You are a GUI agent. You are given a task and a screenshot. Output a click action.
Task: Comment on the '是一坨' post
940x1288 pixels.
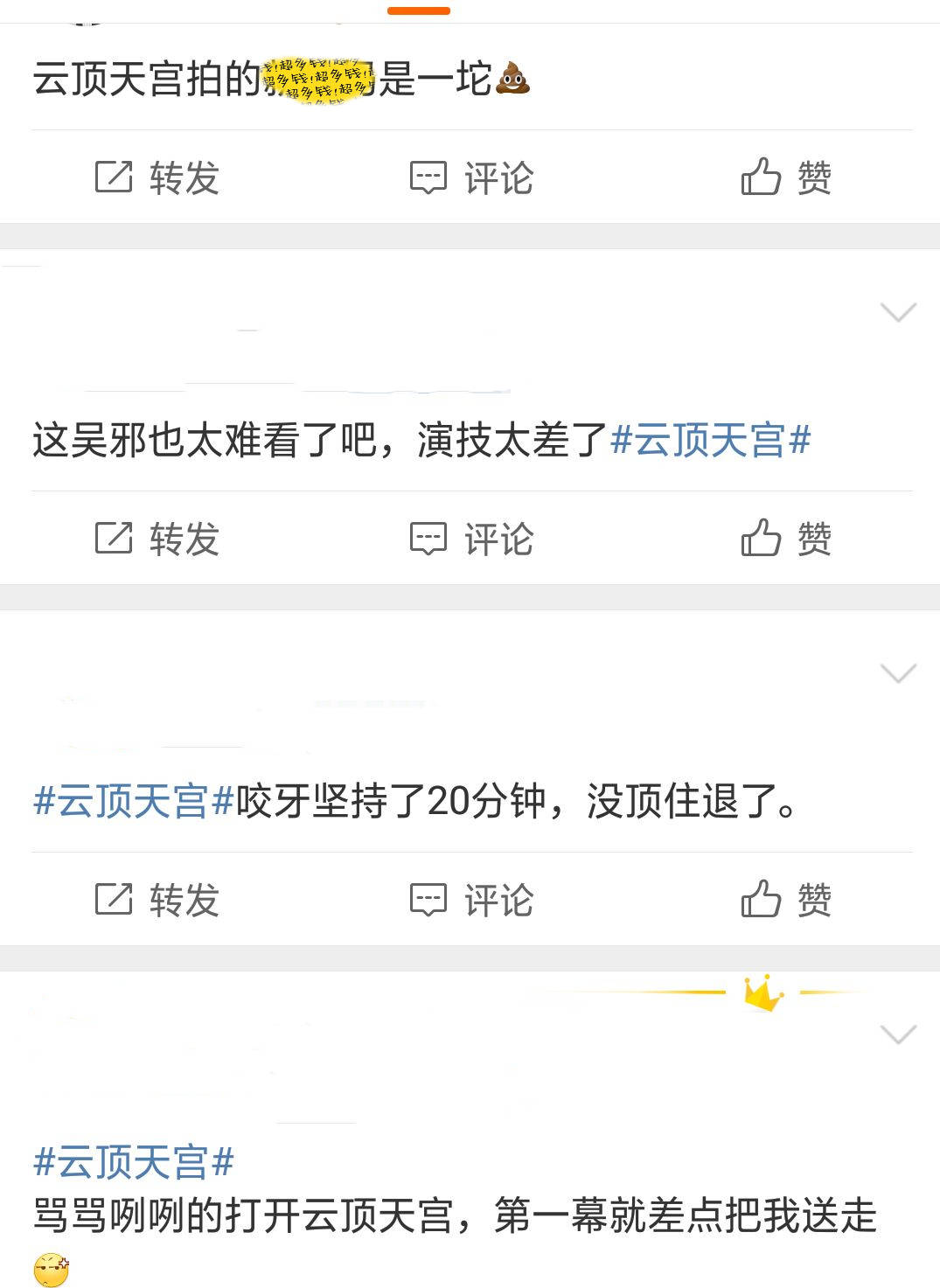472,178
